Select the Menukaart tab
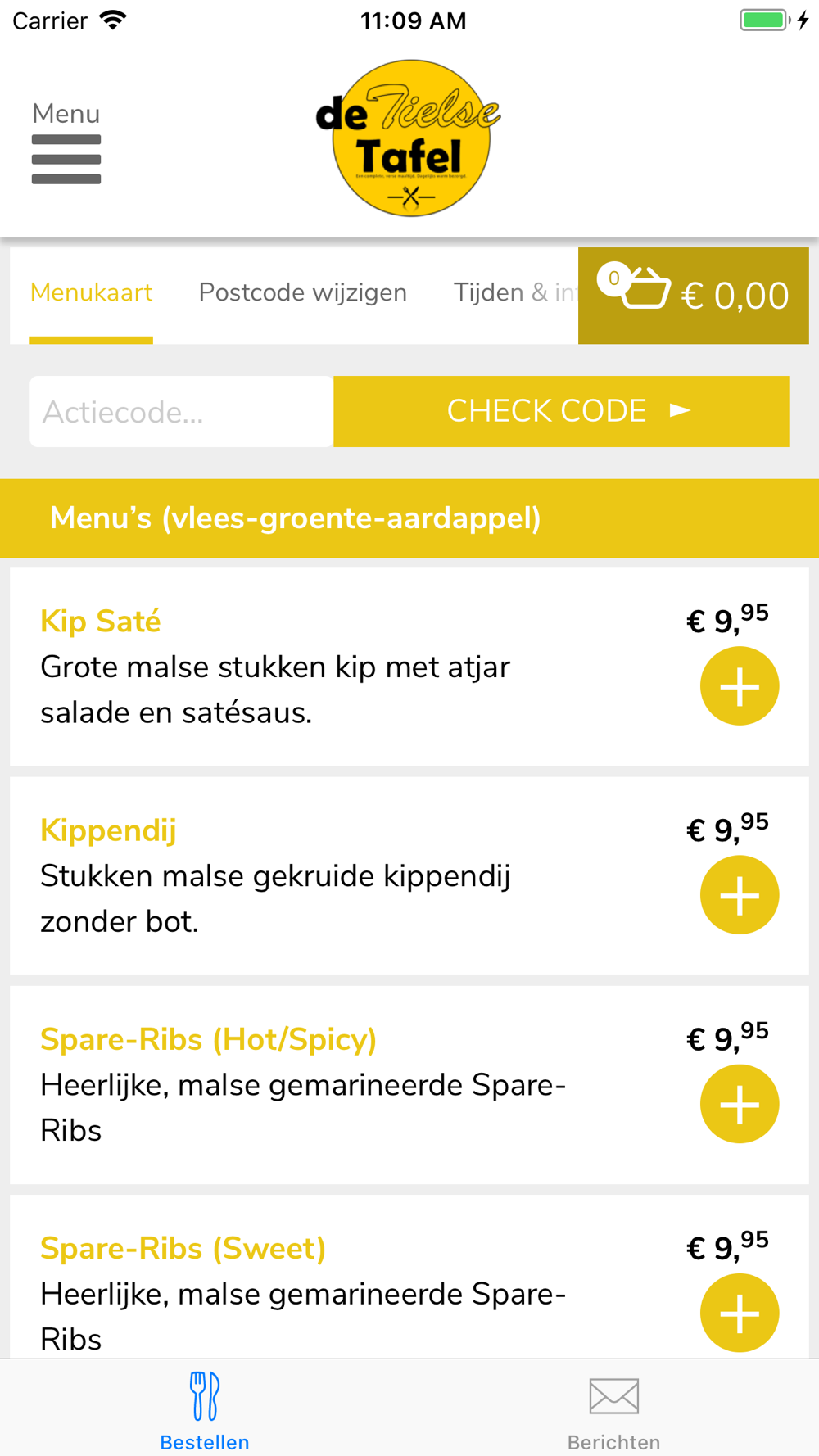 point(91,293)
